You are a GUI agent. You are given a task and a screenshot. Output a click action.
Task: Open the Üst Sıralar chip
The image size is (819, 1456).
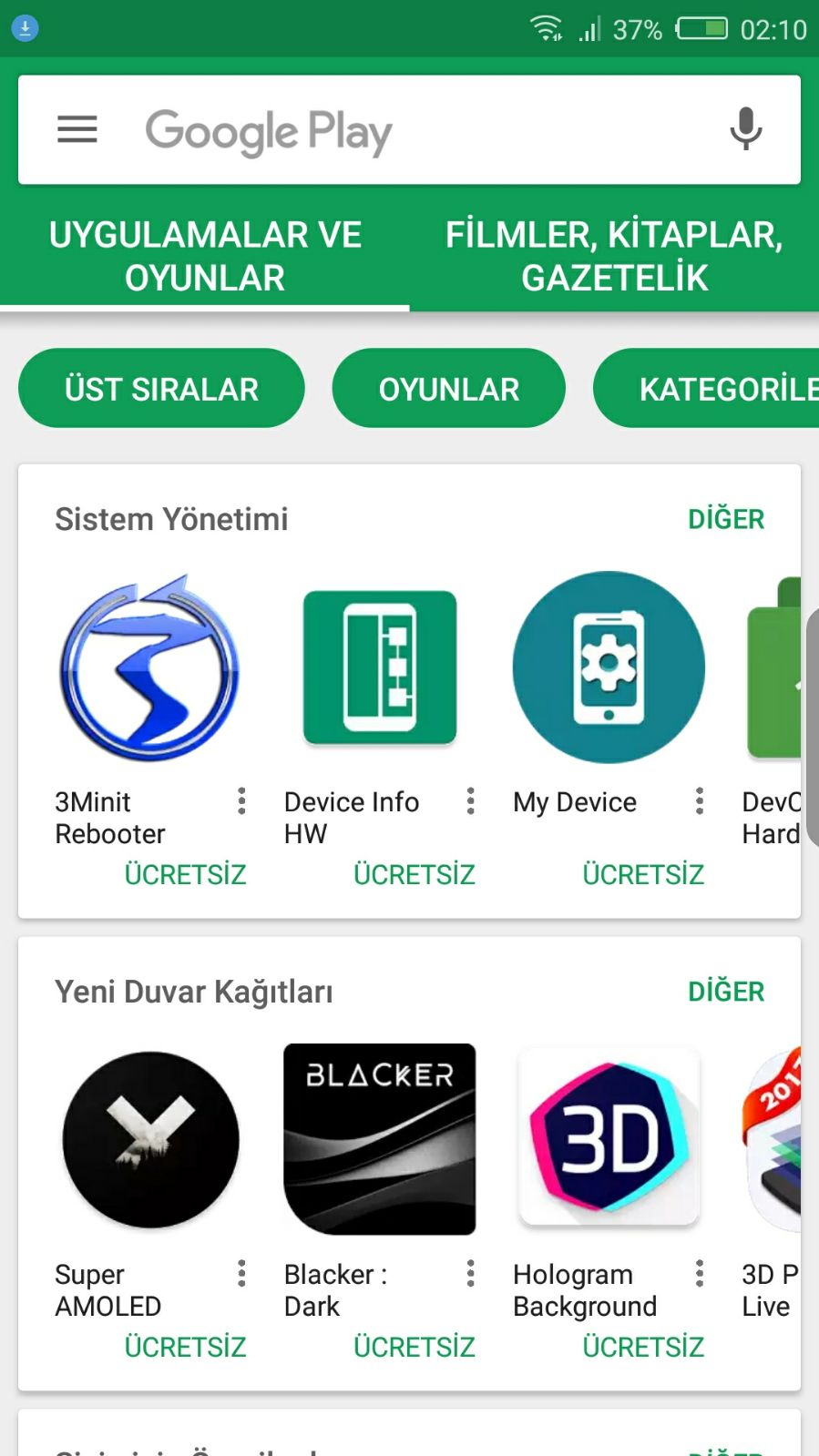[x=161, y=389]
